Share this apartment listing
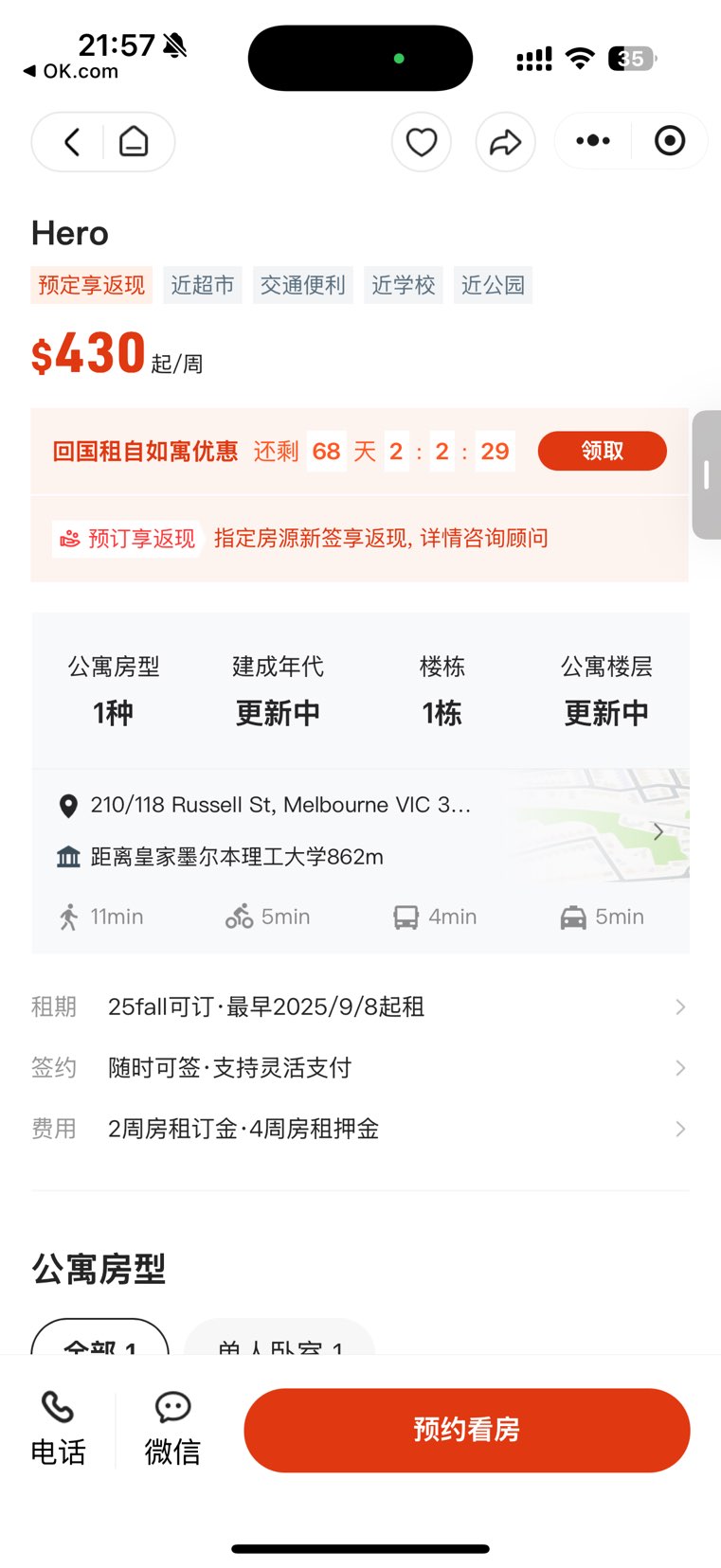Image resolution: width=721 pixels, height=1568 pixels. [x=505, y=142]
